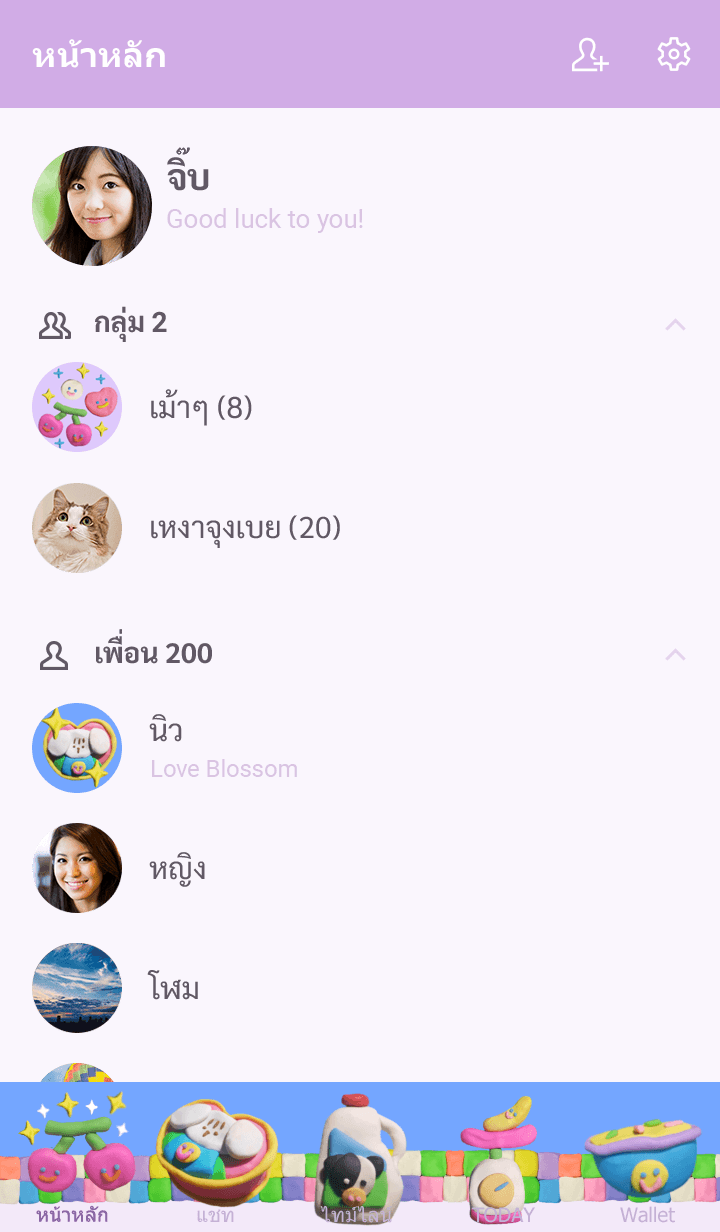Open the เหงาจุงเบย (20) group

pyautogui.click(x=245, y=528)
